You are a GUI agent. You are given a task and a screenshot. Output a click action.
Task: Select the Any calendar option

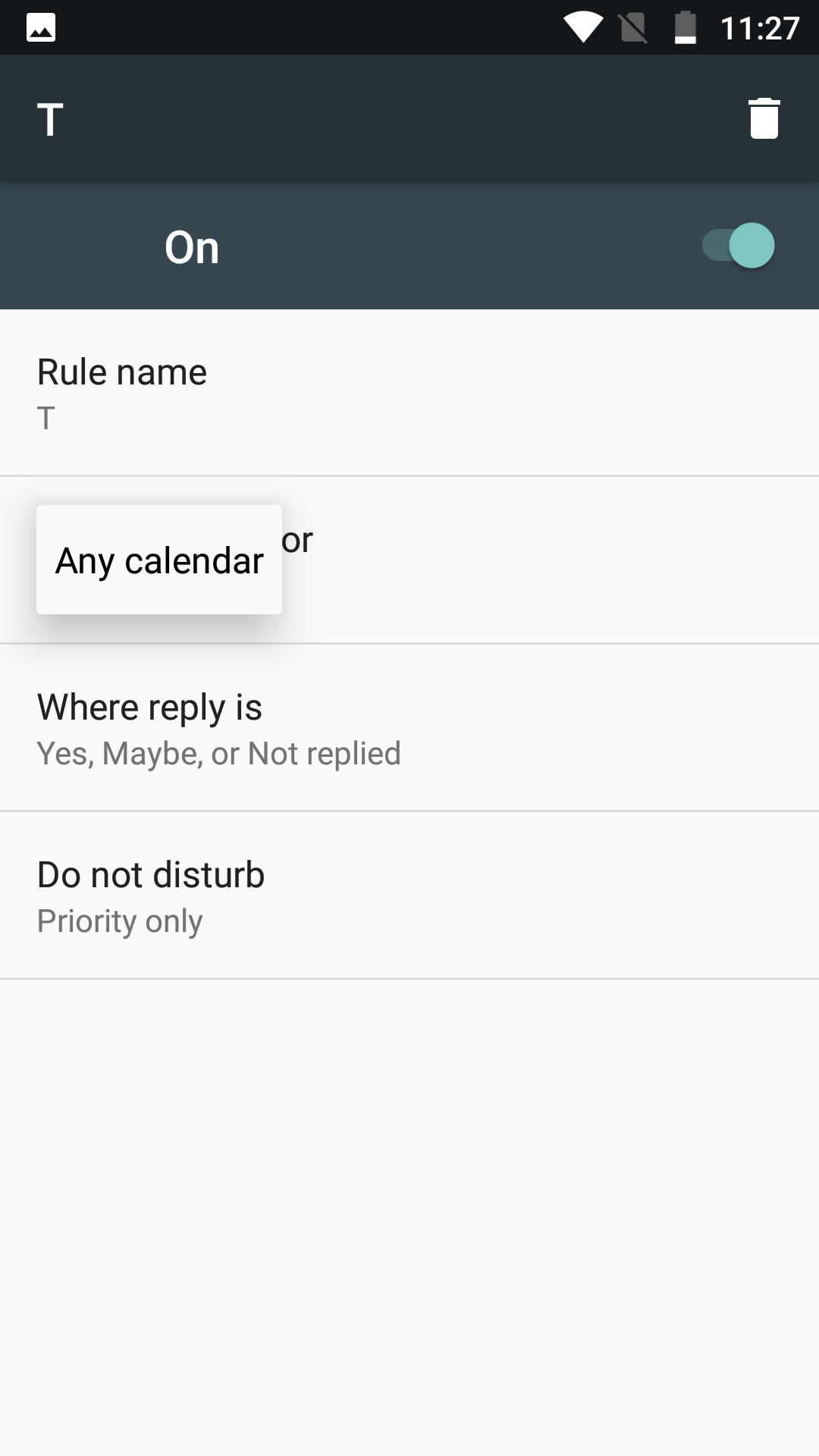click(x=159, y=560)
